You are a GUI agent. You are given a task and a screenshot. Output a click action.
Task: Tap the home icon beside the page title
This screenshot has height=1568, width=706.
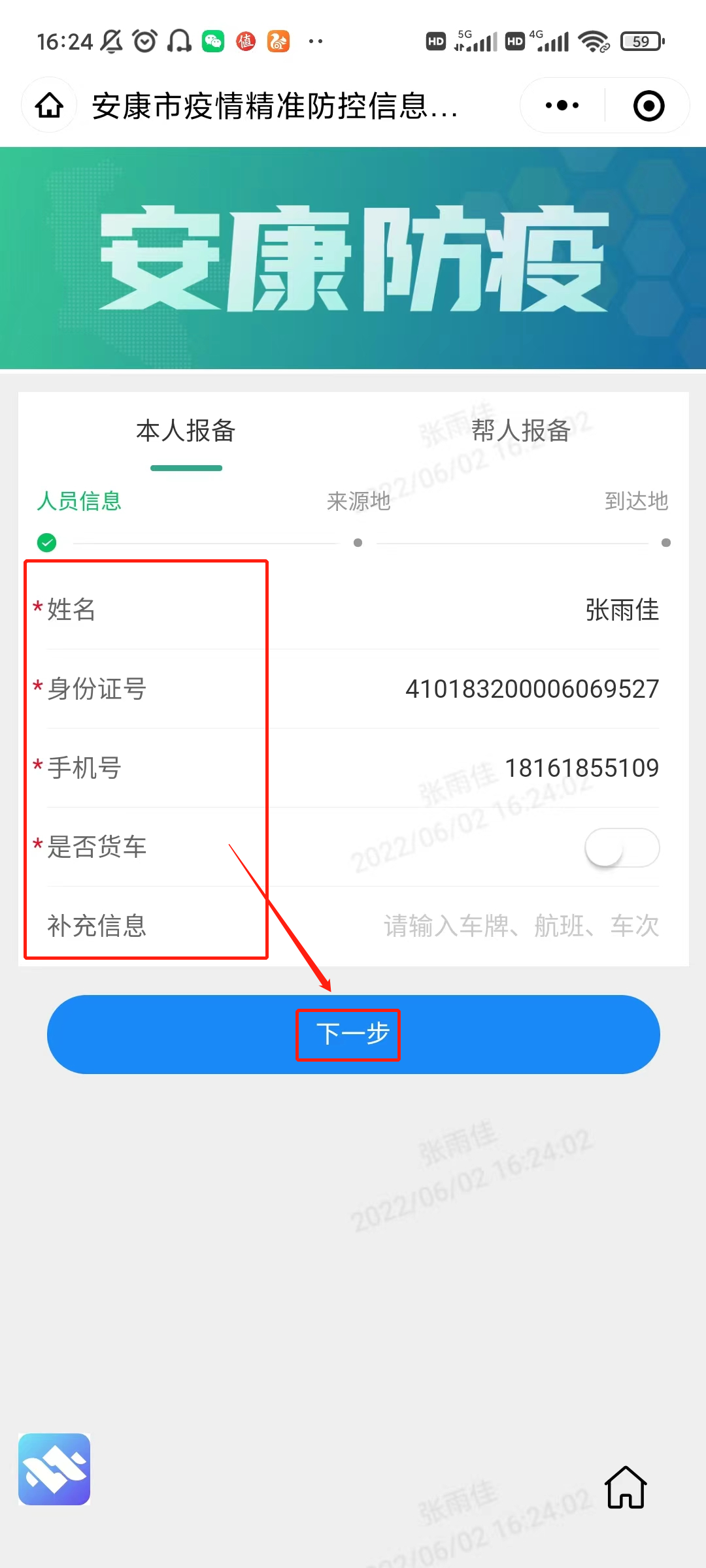49,106
